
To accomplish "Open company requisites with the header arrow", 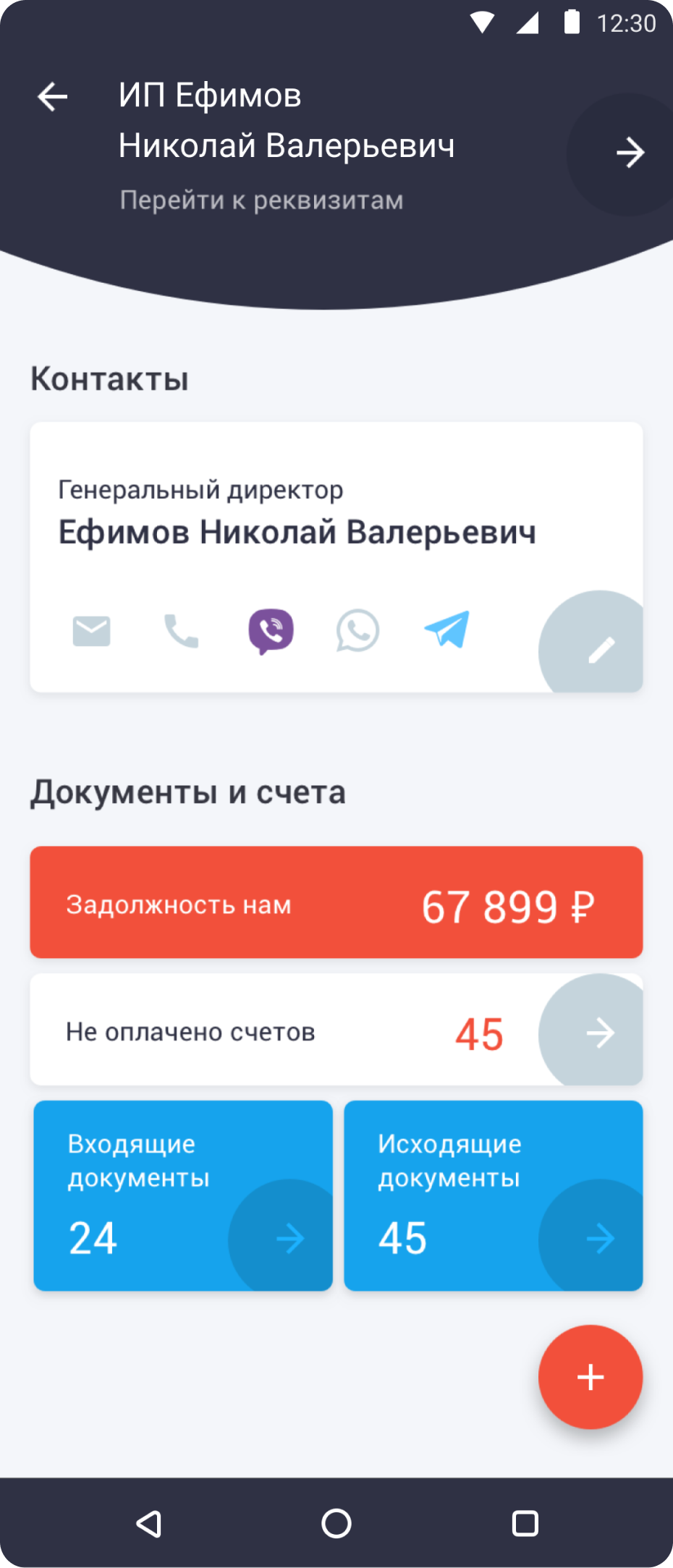I will [630, 153].
